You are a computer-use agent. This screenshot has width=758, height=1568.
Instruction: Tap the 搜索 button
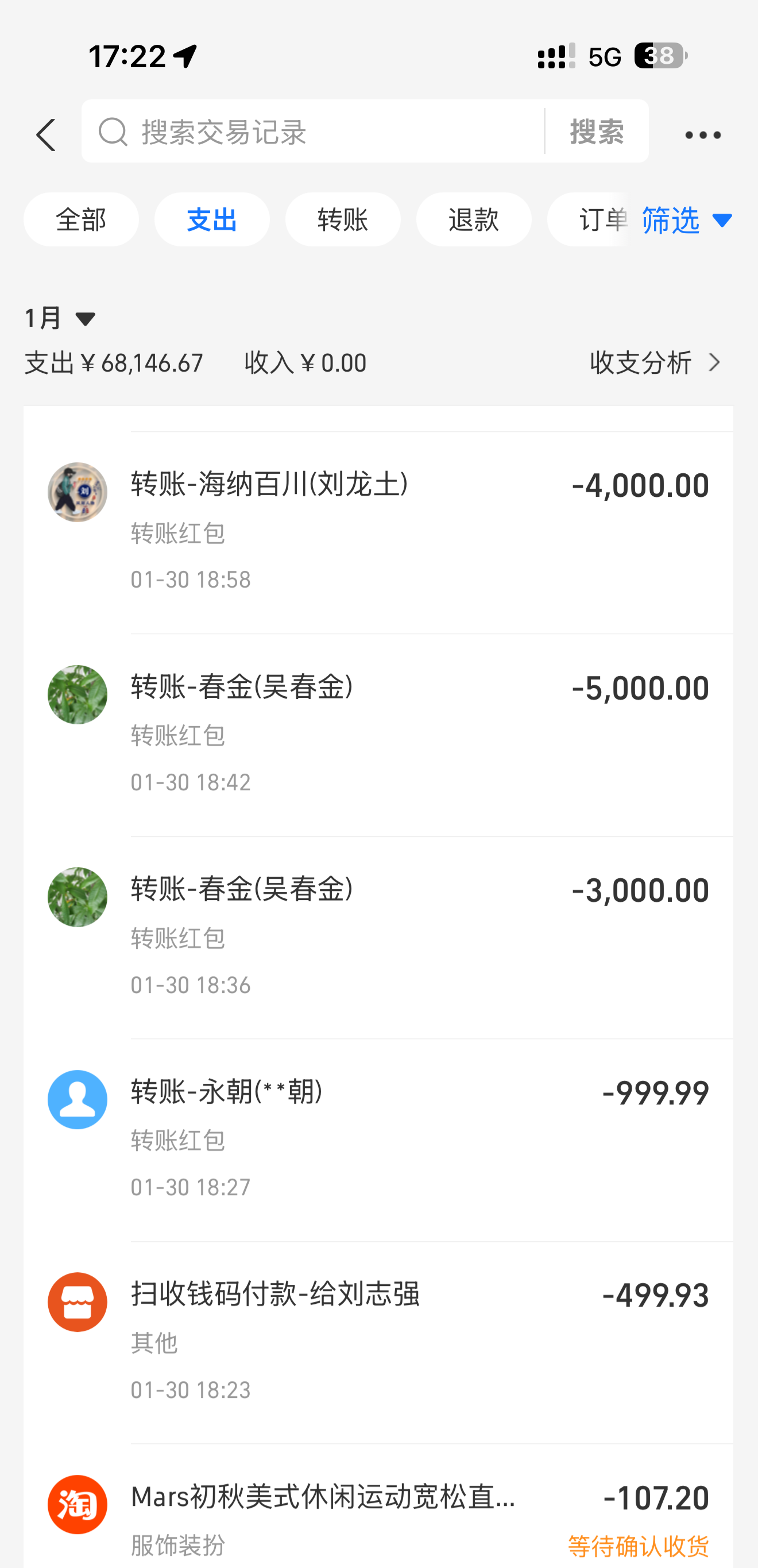[x=596, y=132]
